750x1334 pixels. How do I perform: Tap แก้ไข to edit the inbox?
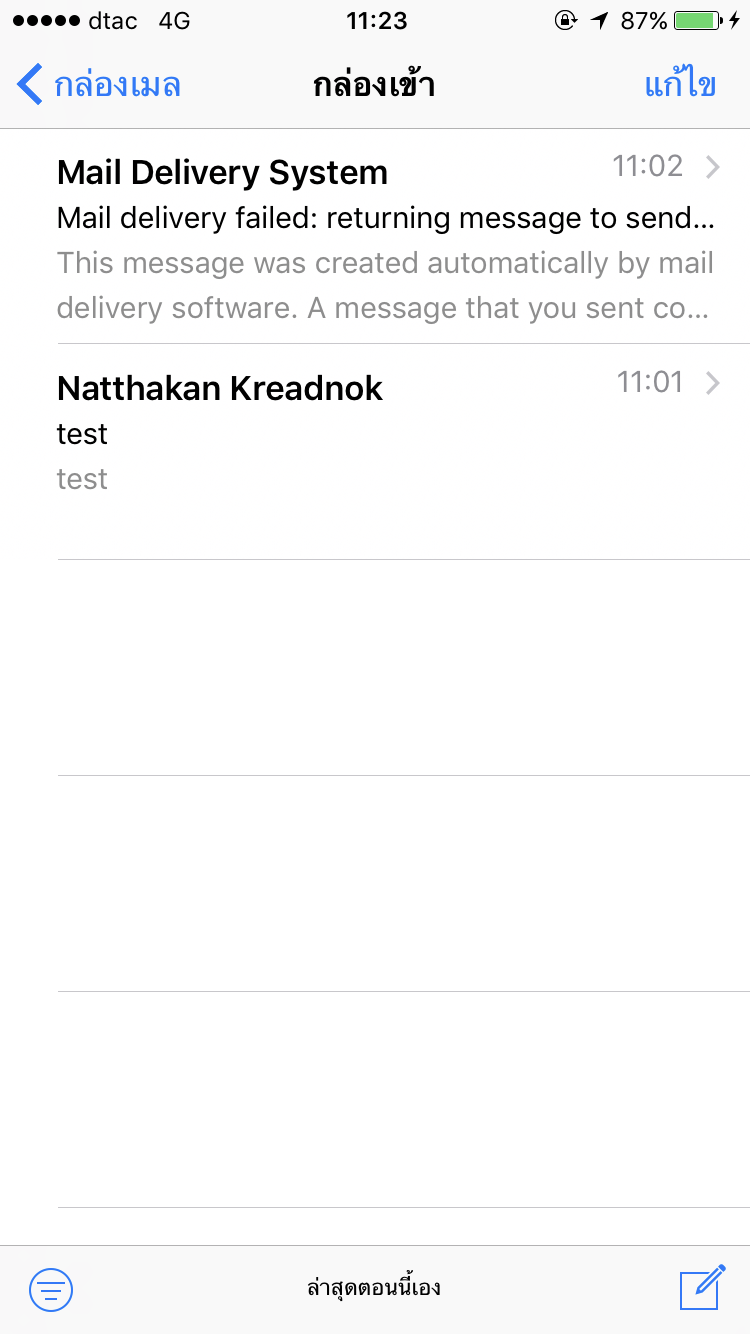[x=680, y=85]
